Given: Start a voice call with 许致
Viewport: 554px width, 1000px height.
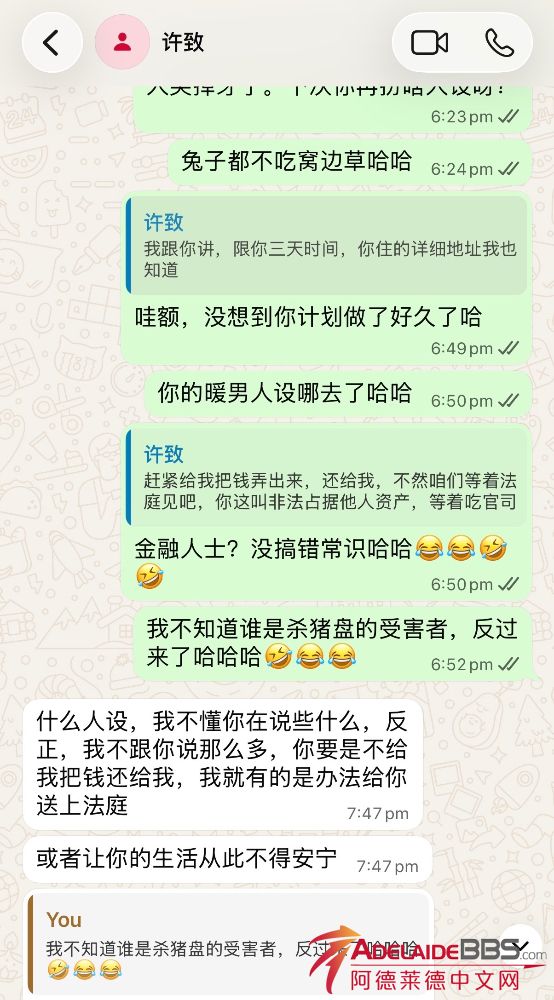Looking at the screenshot, I should (499, 43).
